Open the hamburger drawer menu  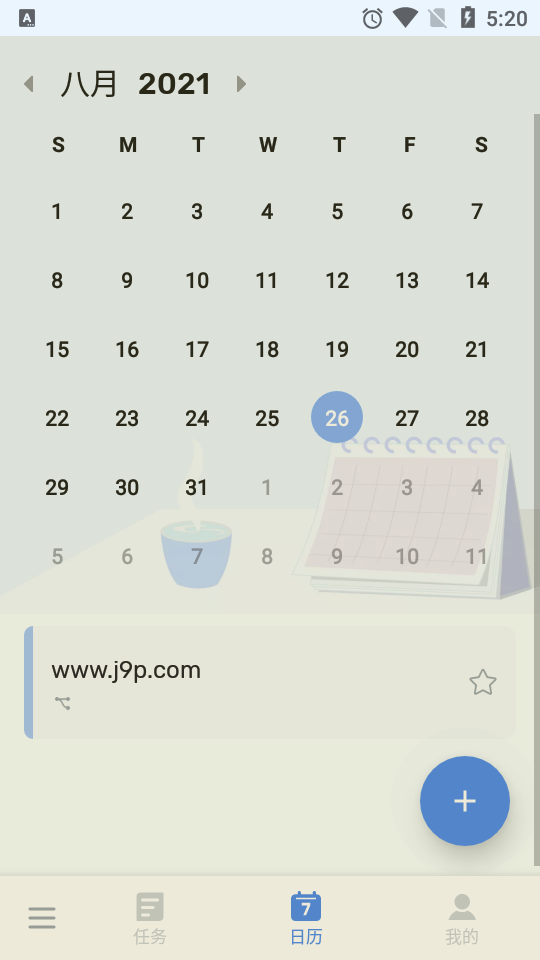pos(42,917)
